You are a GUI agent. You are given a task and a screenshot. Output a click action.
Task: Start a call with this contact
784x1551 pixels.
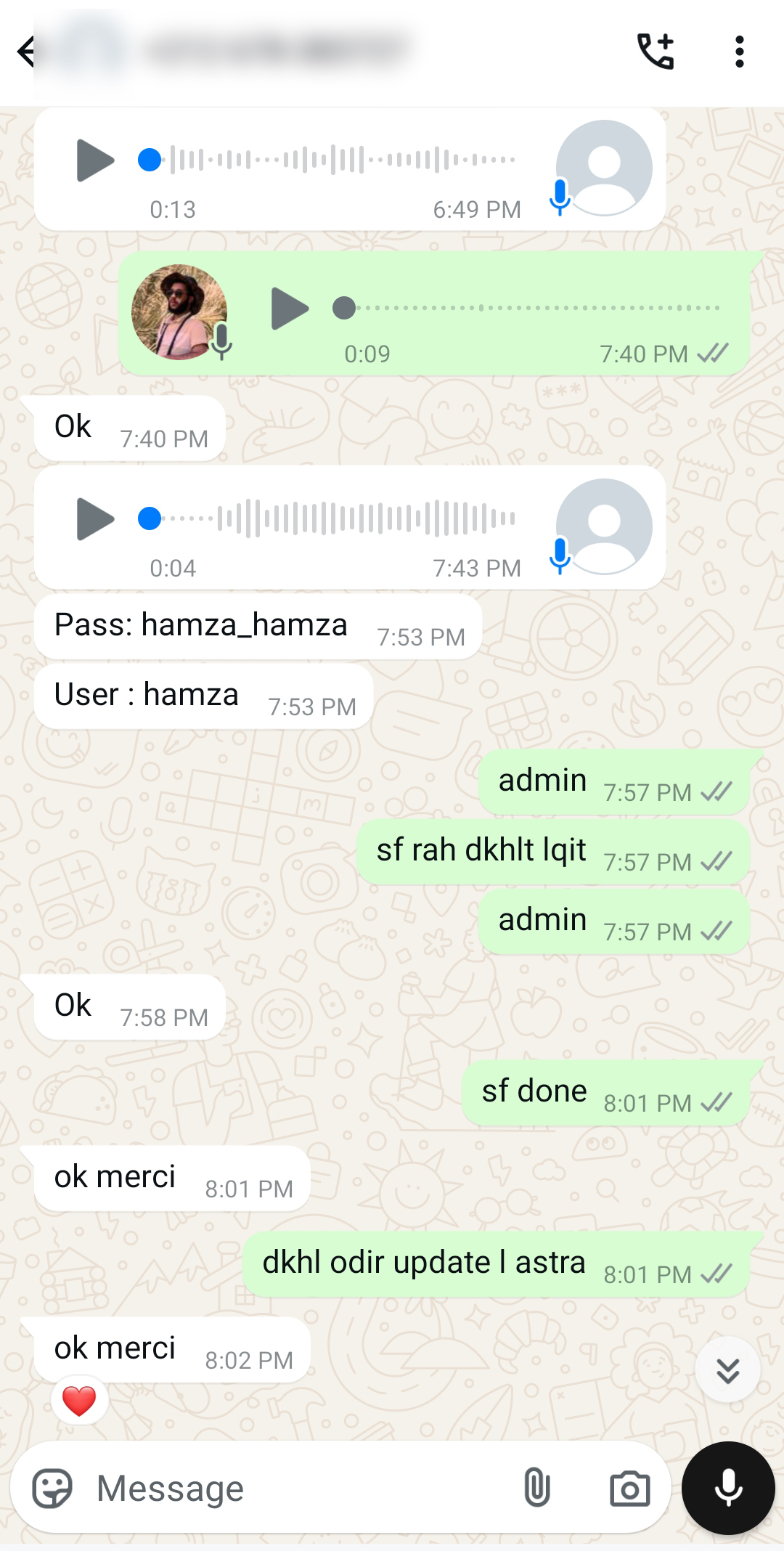click(656, 52)
